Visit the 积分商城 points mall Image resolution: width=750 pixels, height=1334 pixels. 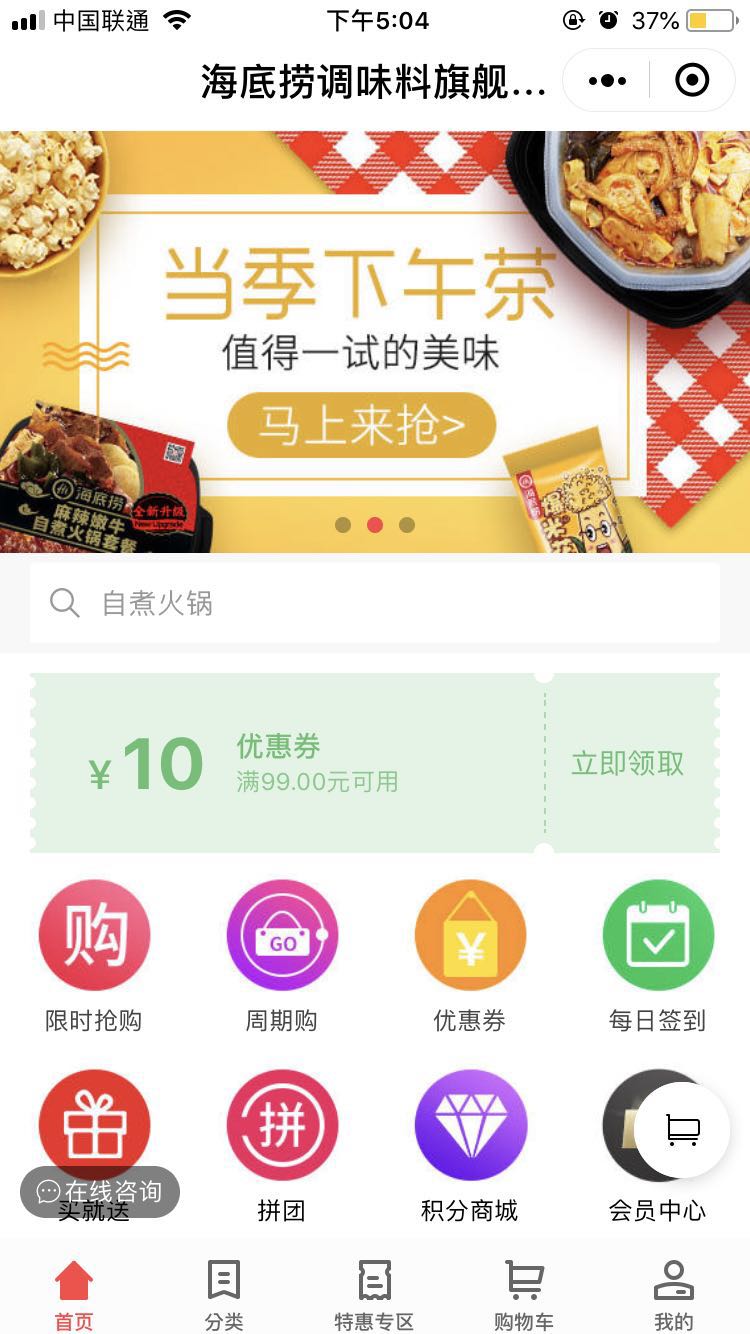point(470,1126)
